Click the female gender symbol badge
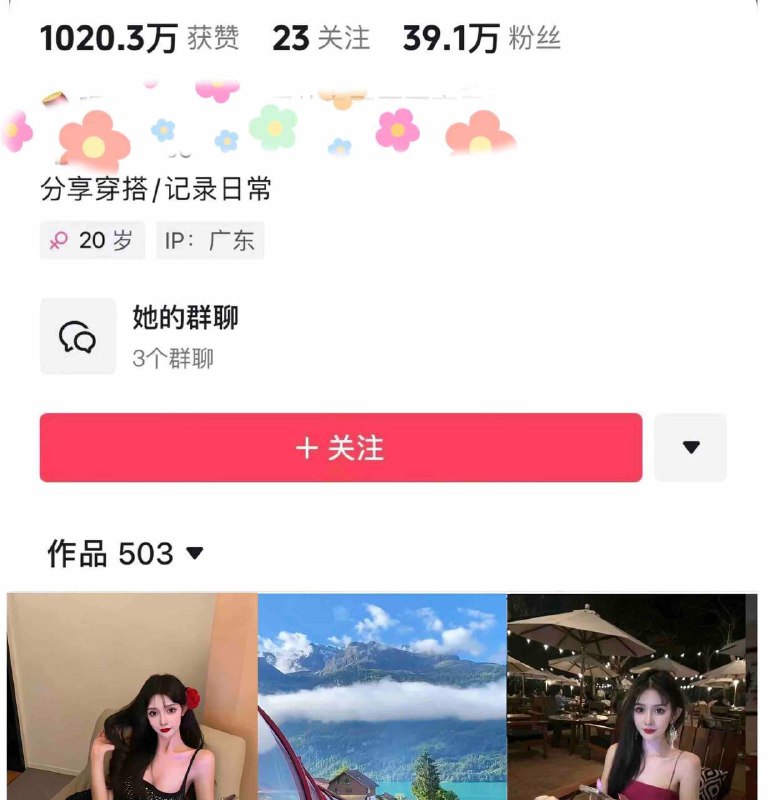This screenshot has height=800, width=775. pyautogui.click(x=59, y=240)
